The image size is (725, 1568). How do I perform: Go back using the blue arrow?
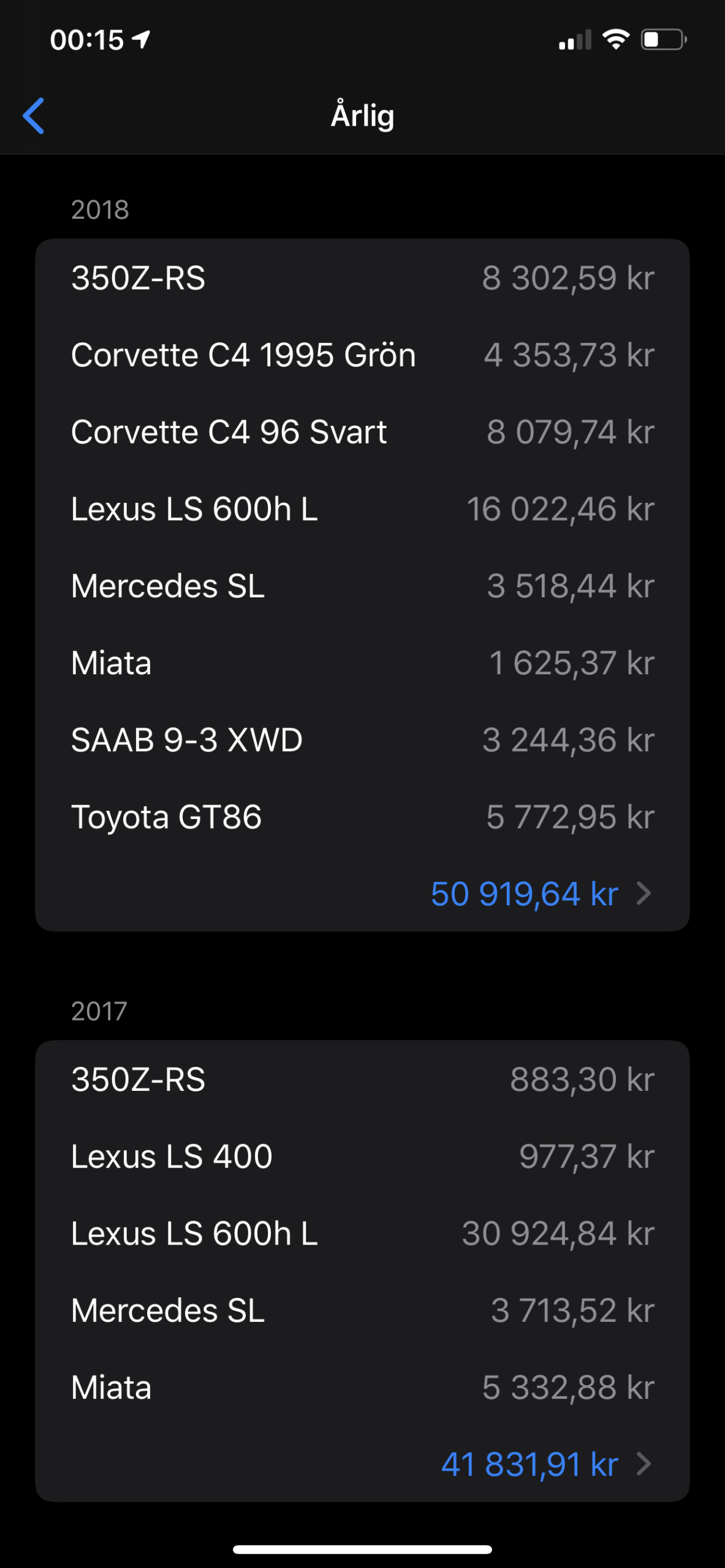point(34,115)
